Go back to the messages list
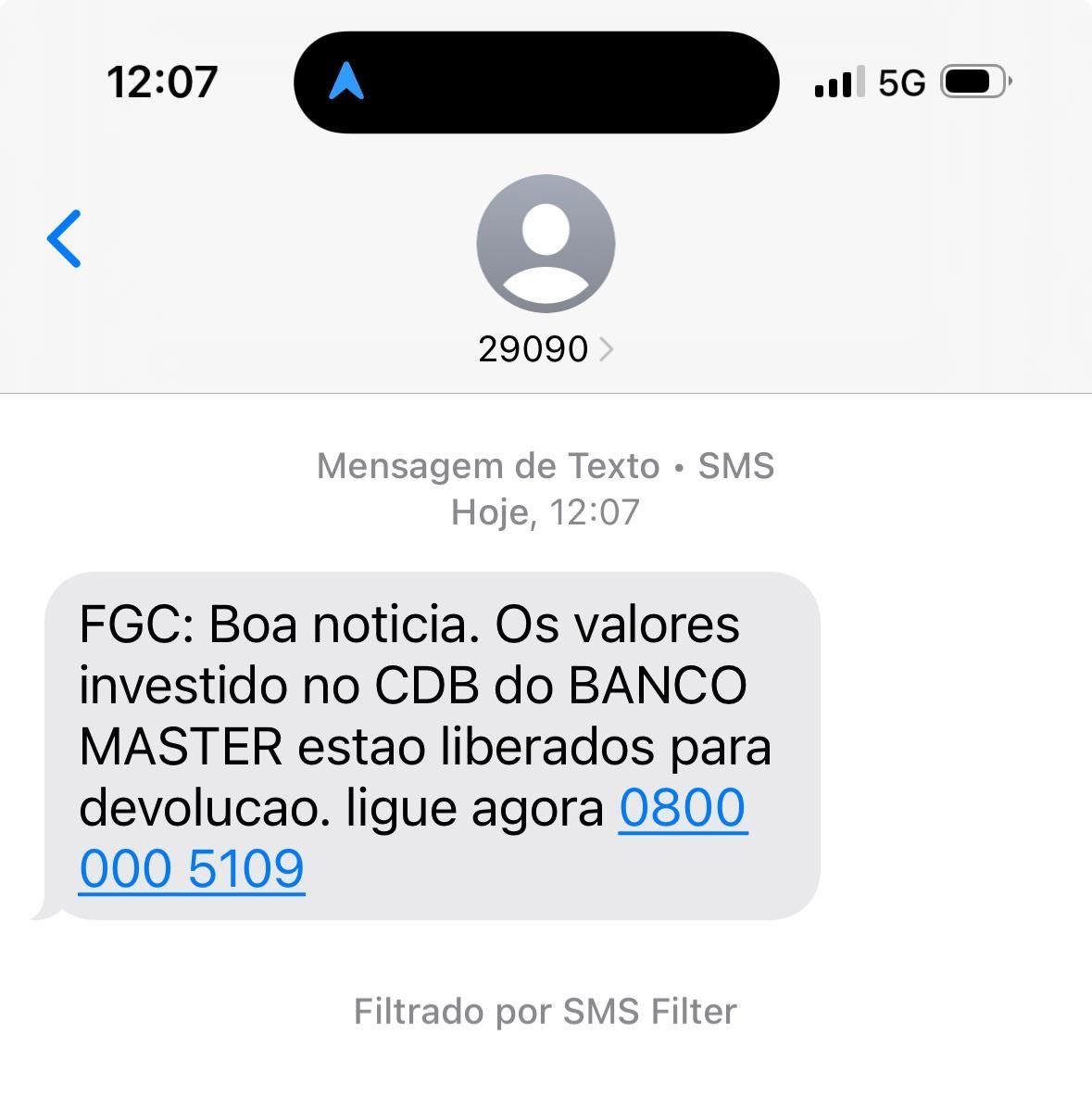 click(x=64, y=238)
